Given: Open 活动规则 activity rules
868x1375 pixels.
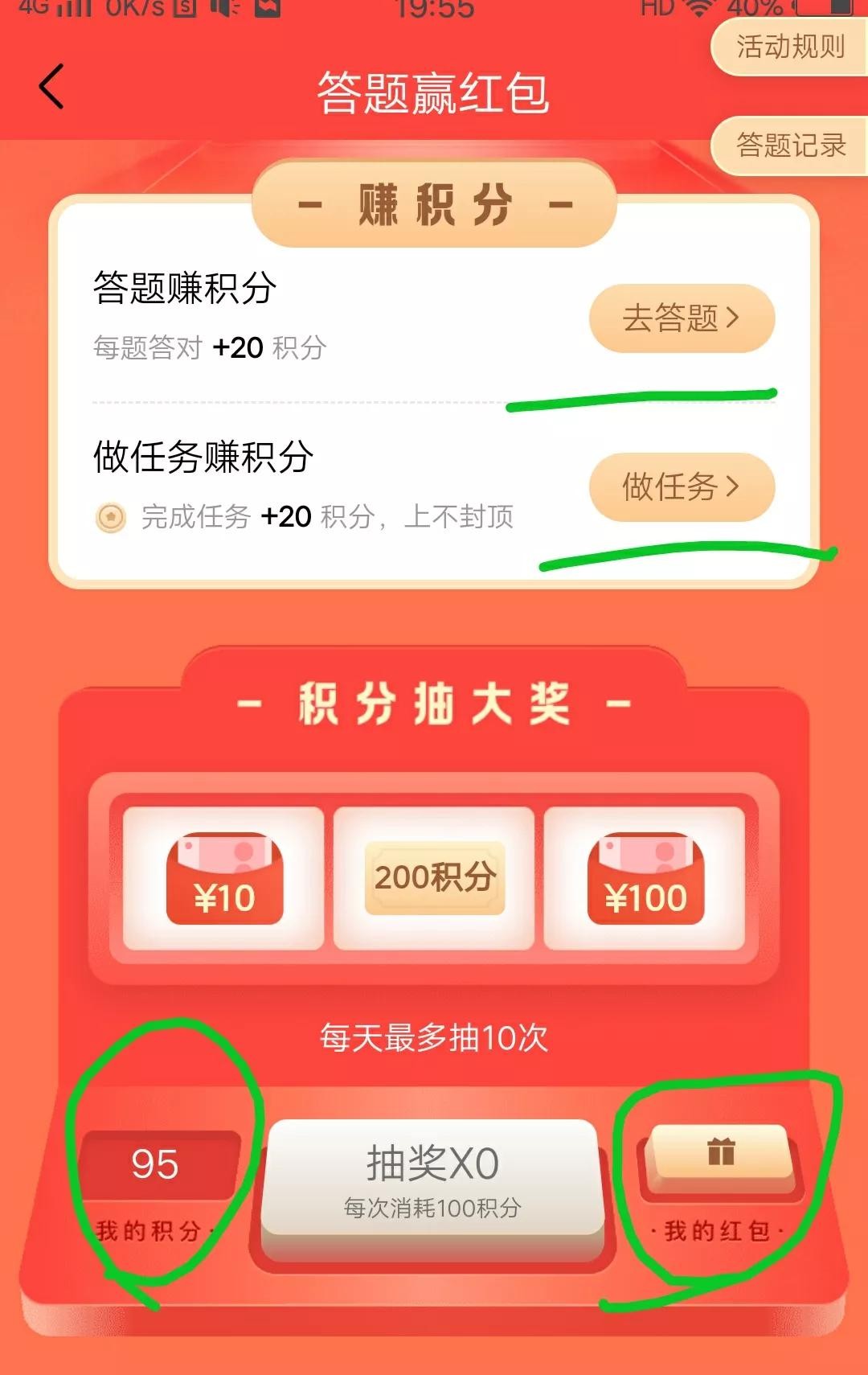Looking at the screenshot, I should [x=790, y=47].
